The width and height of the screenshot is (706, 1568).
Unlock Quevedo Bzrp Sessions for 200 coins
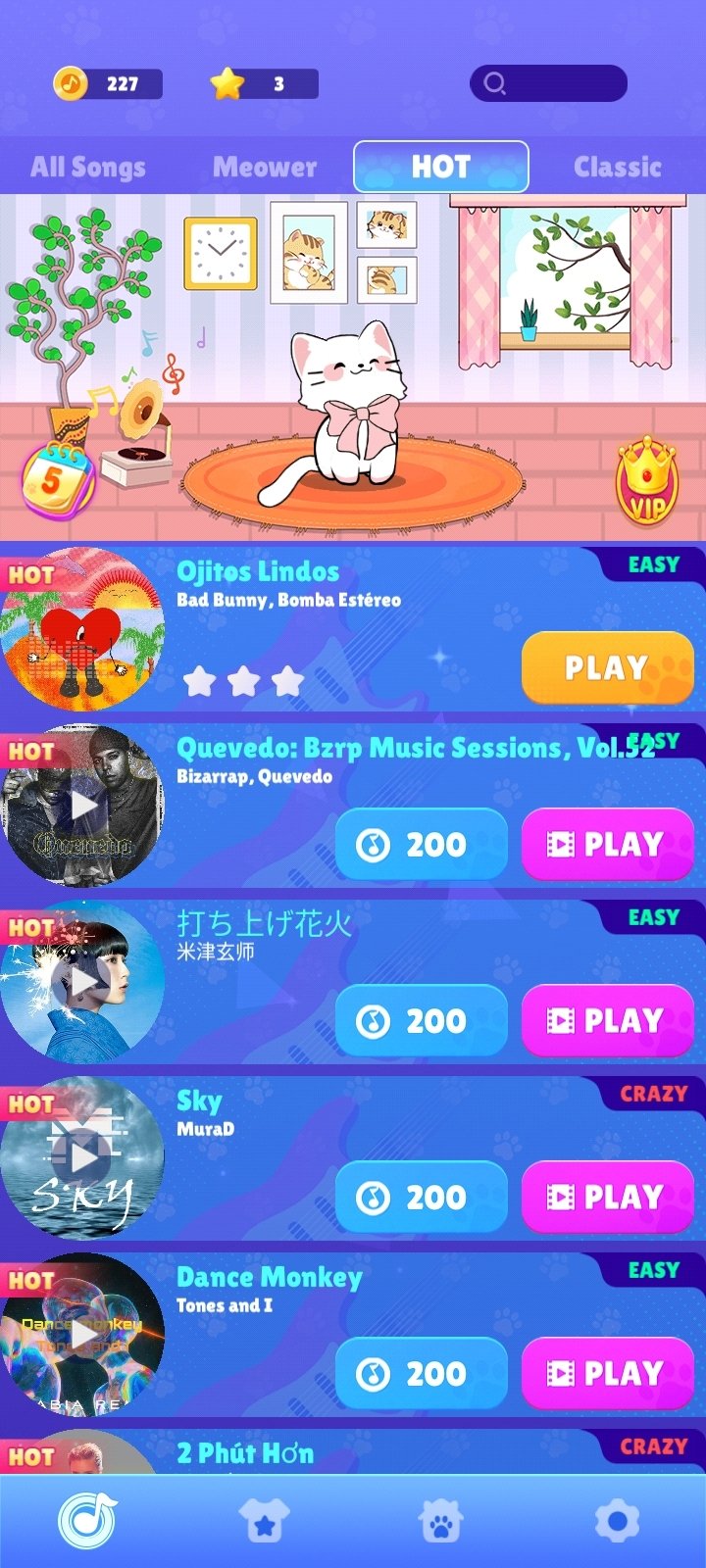tap(422, 845)
